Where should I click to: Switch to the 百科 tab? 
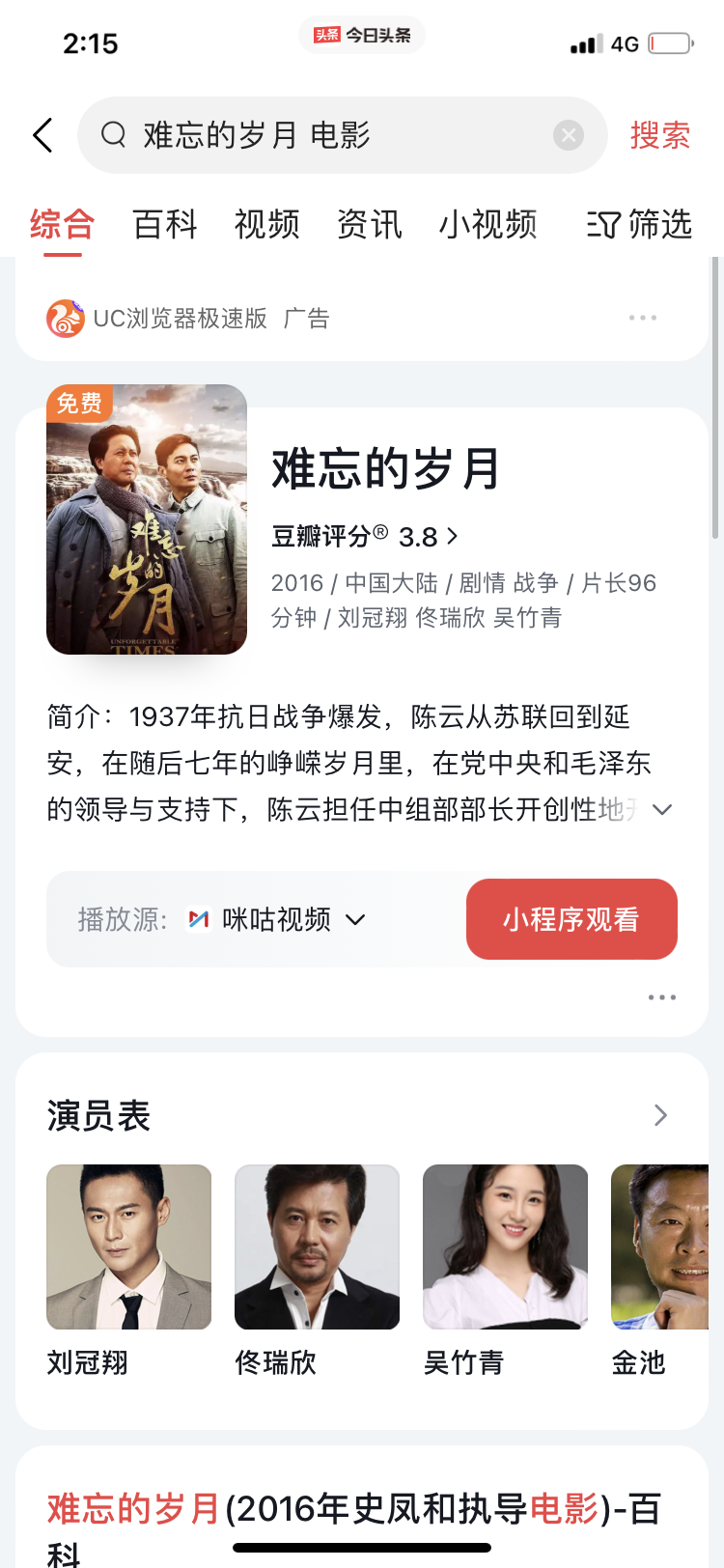pyautogui.click(x=164, y=224)
